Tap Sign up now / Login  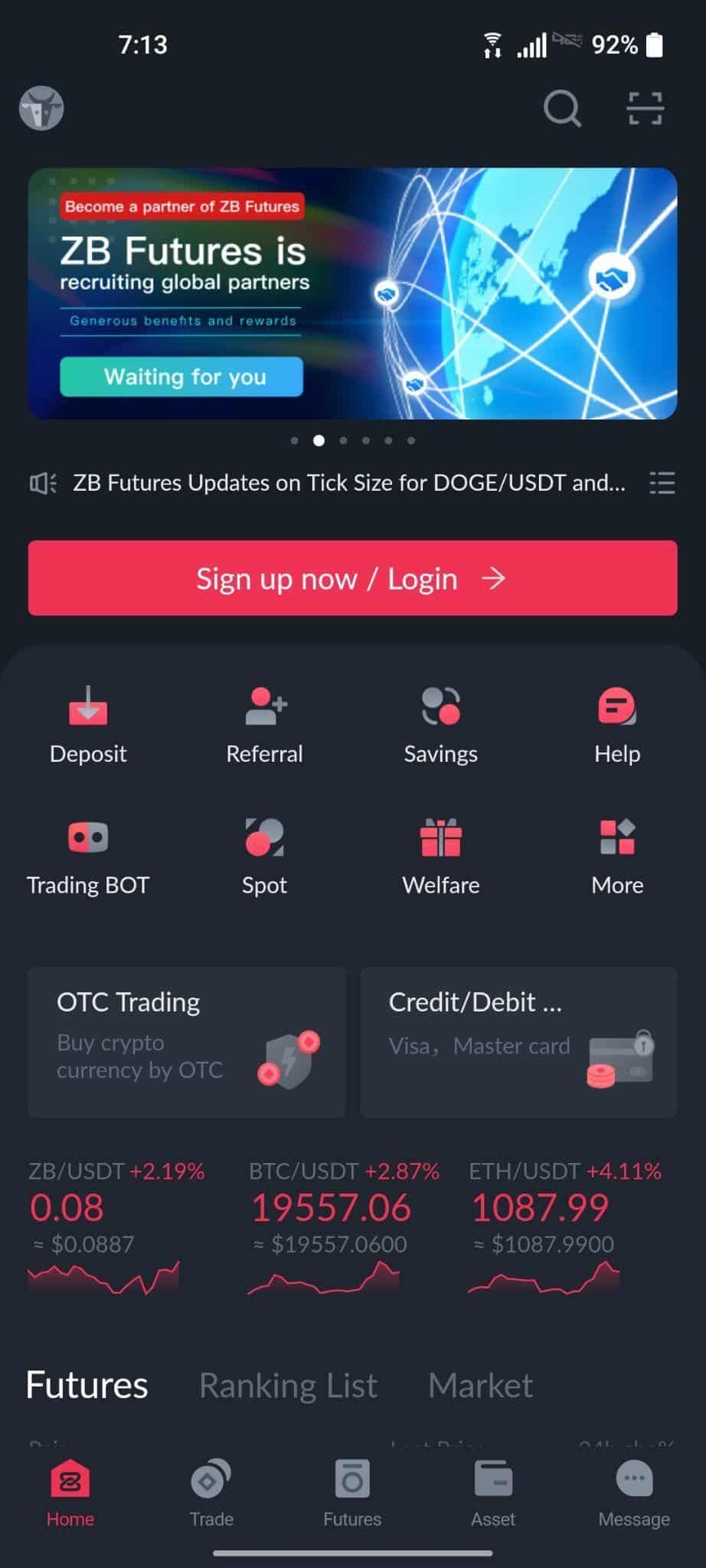352,578
